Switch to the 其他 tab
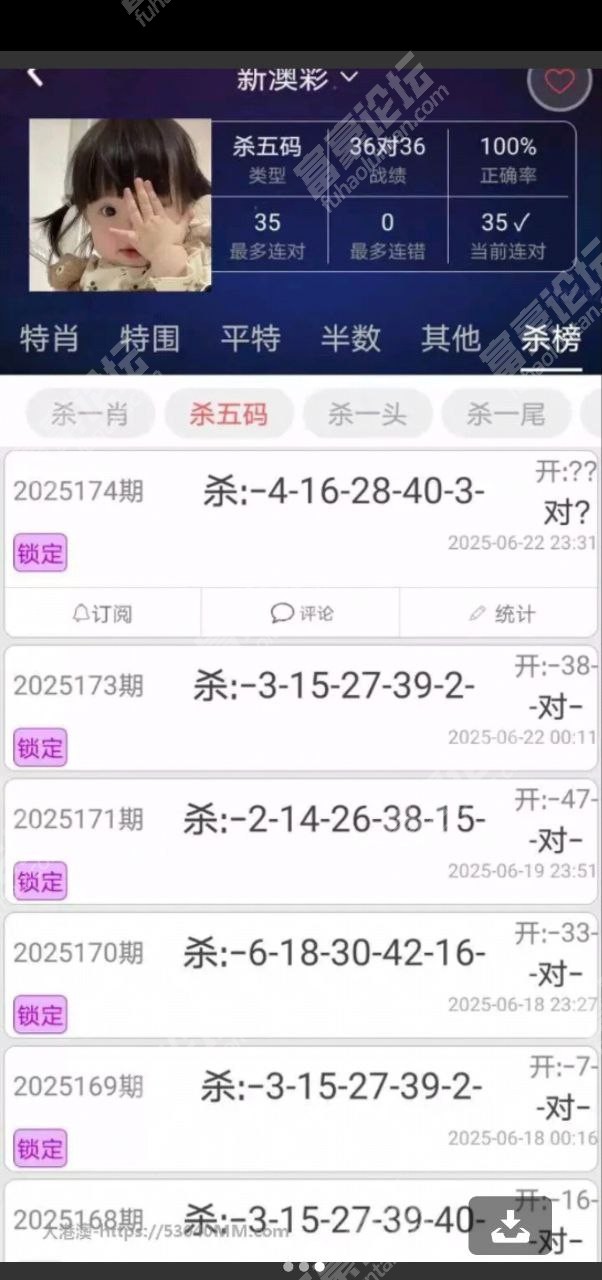This screenshot has width=602, height=1280. point(451,339)
